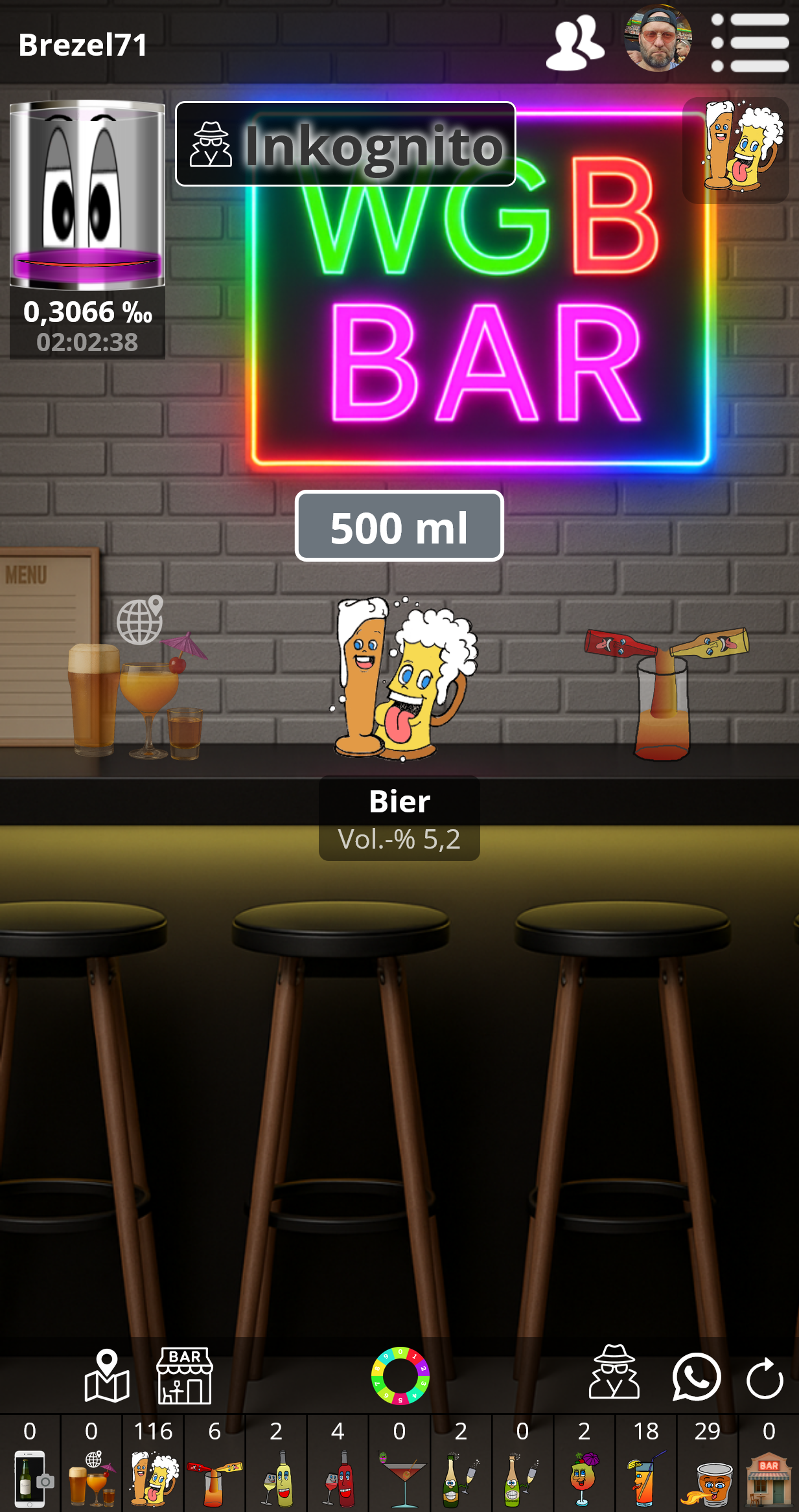Tap the Inkognito button

coord(345,144)
